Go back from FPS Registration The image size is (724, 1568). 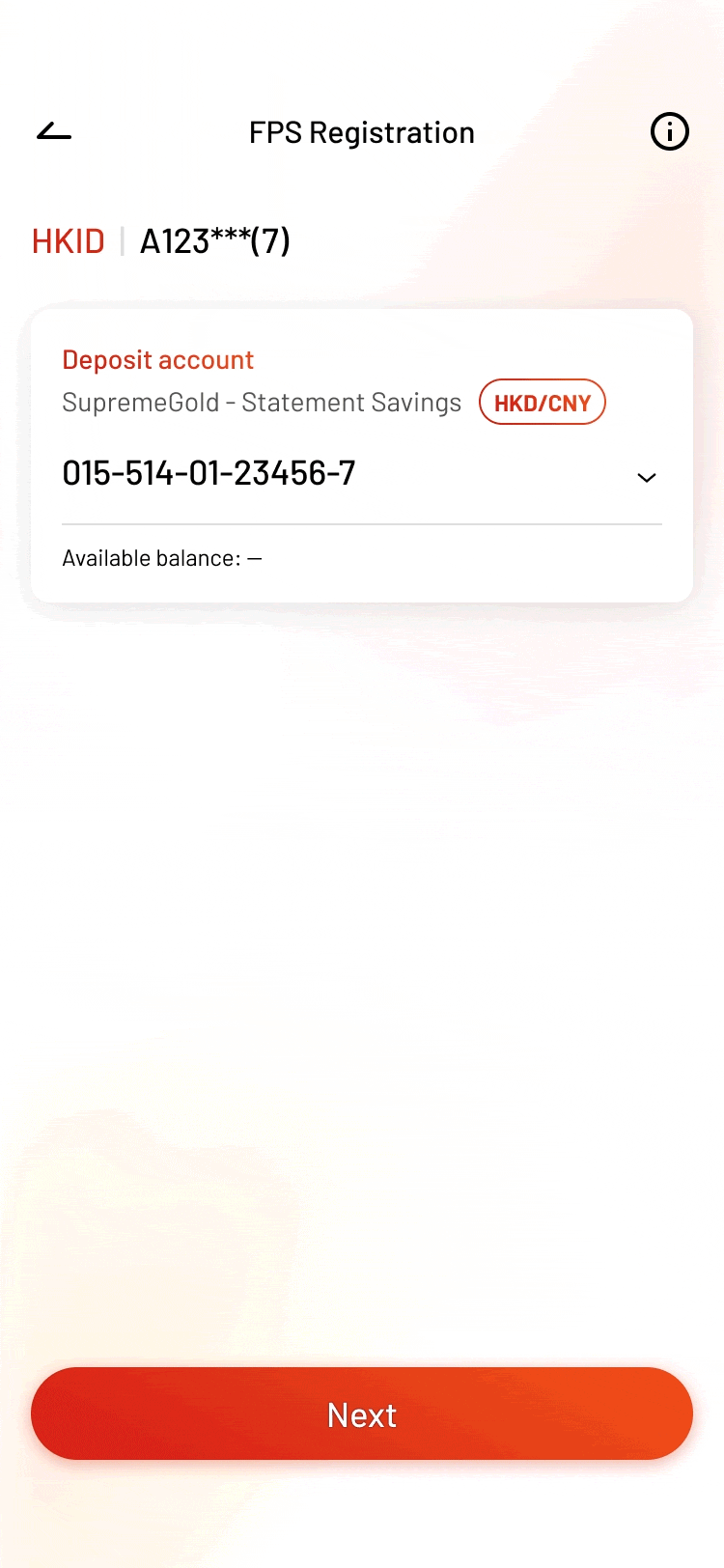[x=54, y=131]
